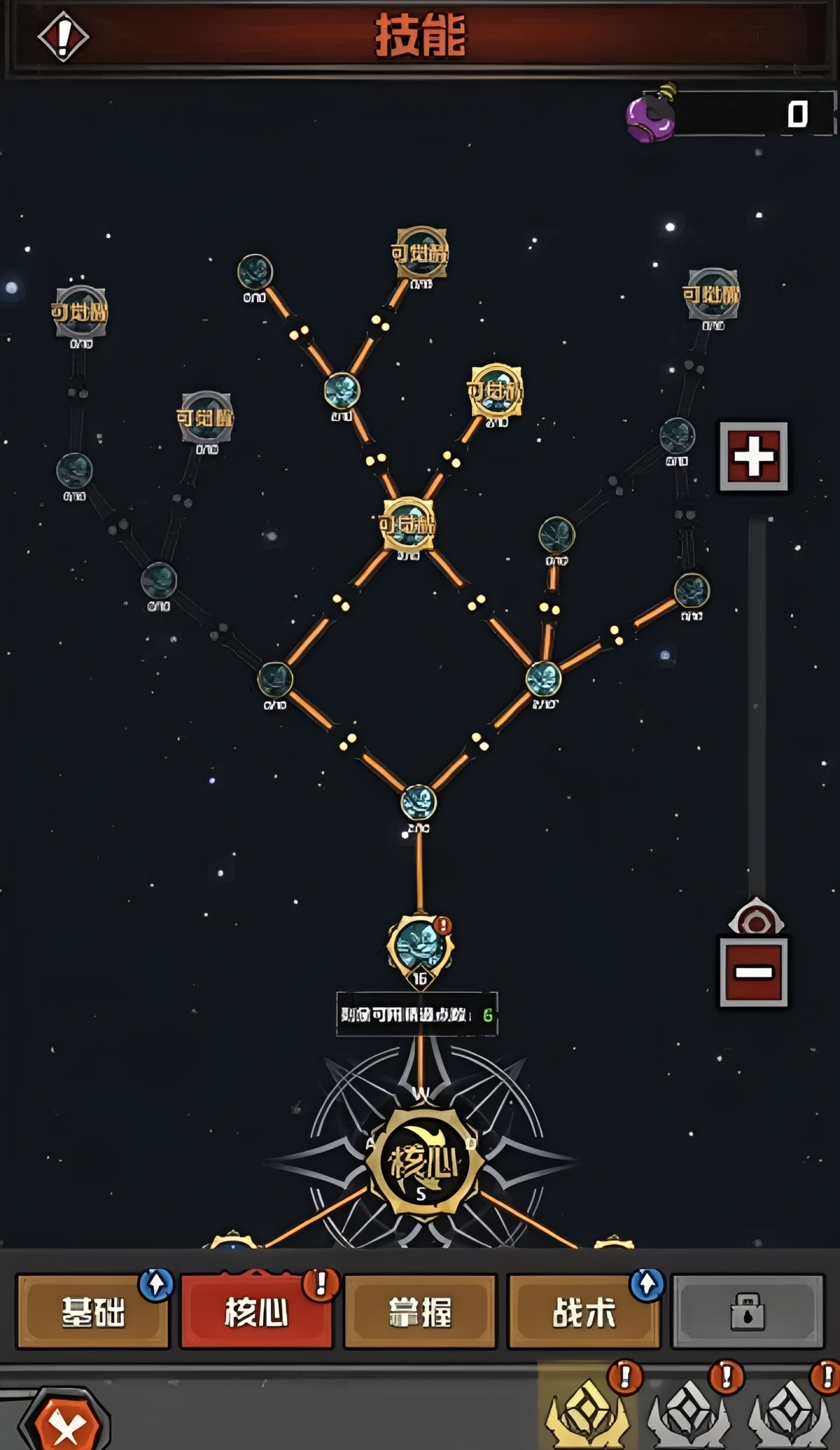
Task: Select the 核心 tab
Action: 256,1311
